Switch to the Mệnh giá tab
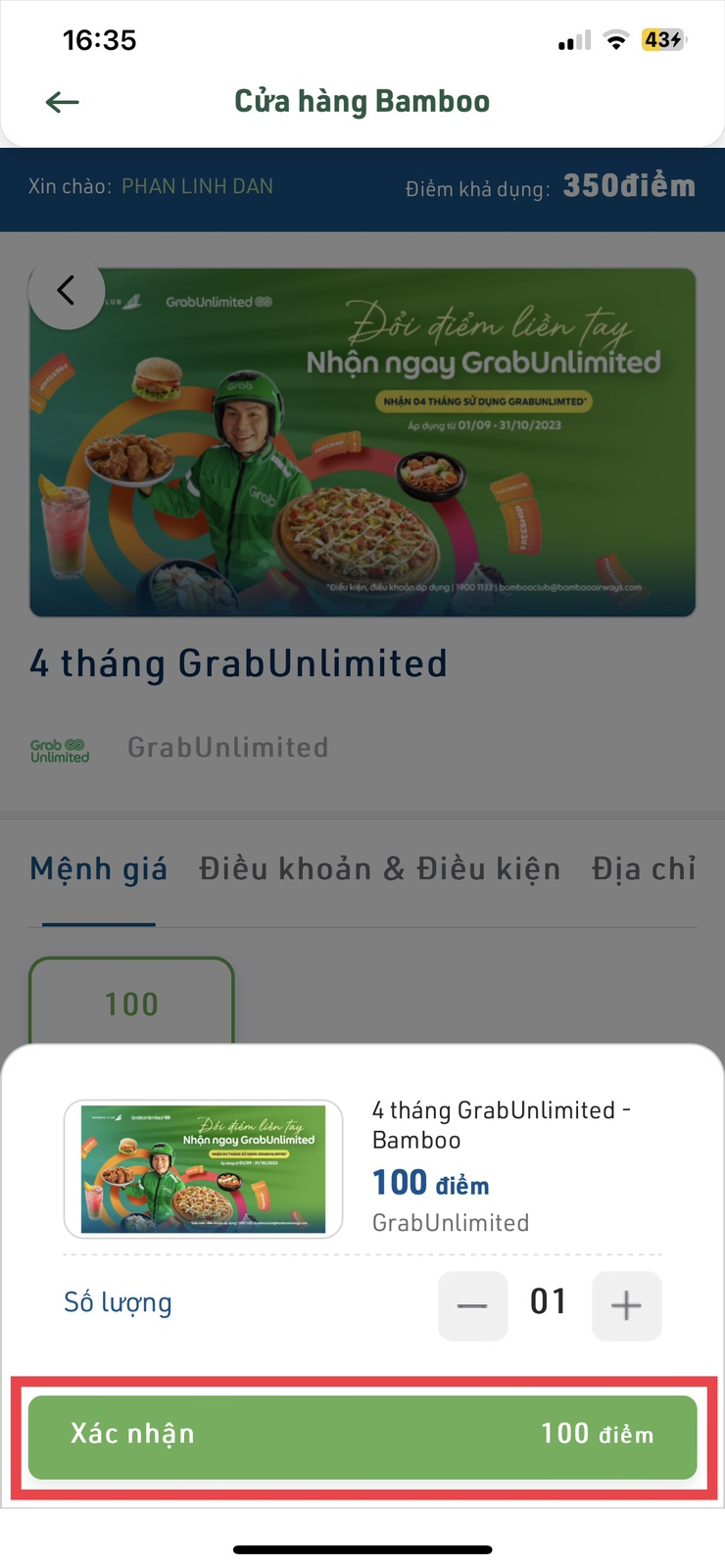The width and height of the screenshot is (725, 1568). pyautogui.click(x=98, y=869)
